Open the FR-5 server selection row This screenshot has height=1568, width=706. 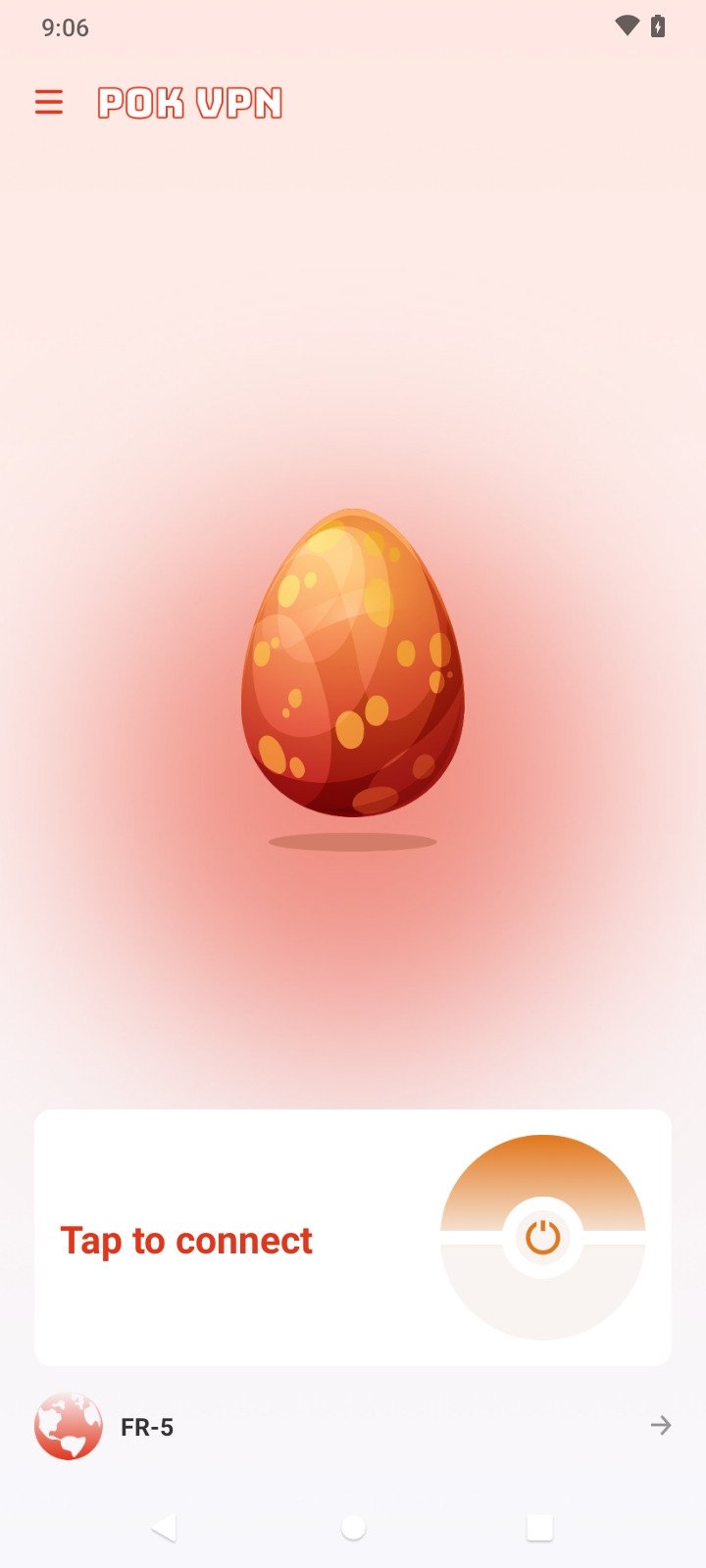[353, 1426]
